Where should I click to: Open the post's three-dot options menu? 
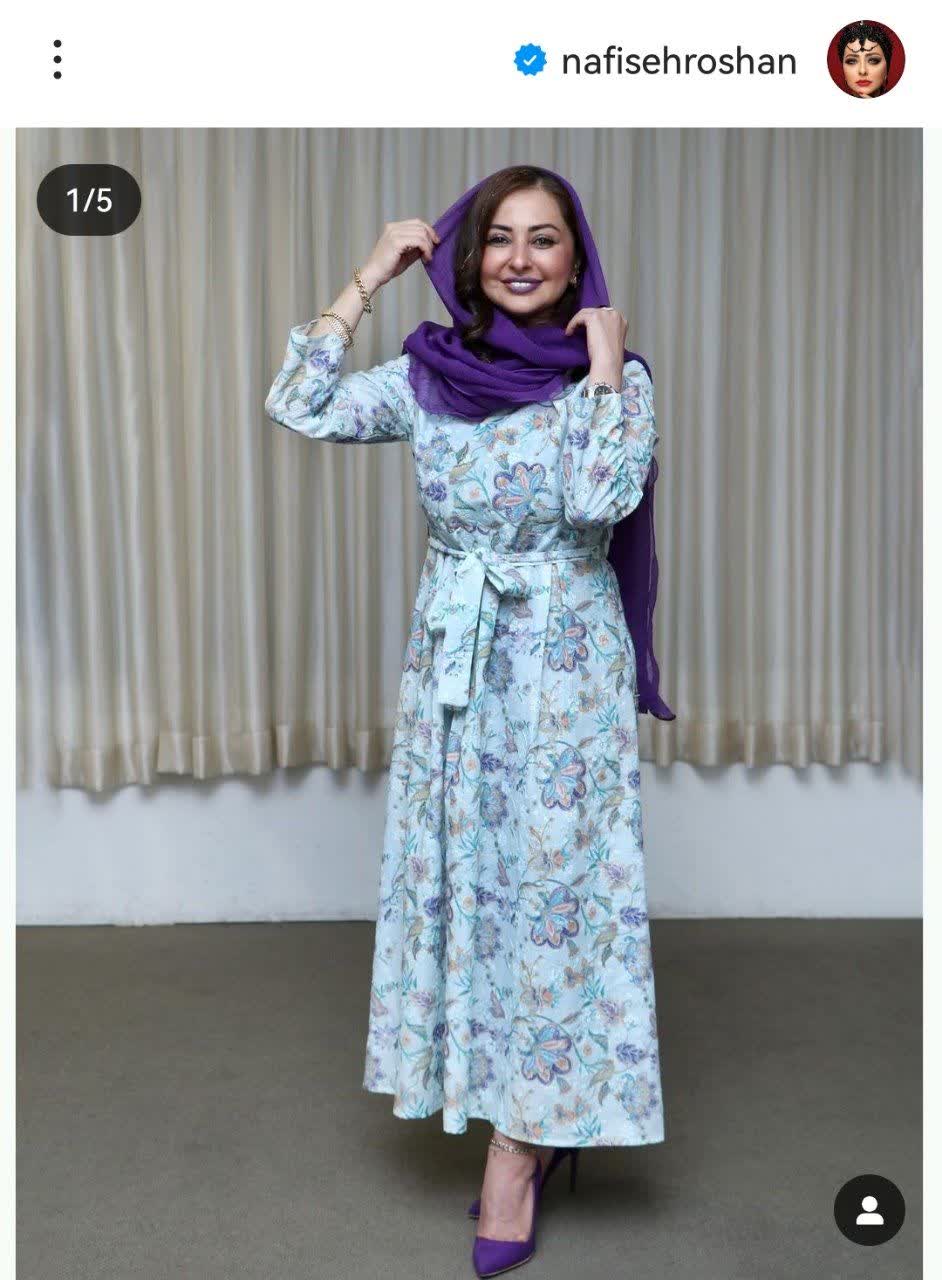click(x=57, y=60)
